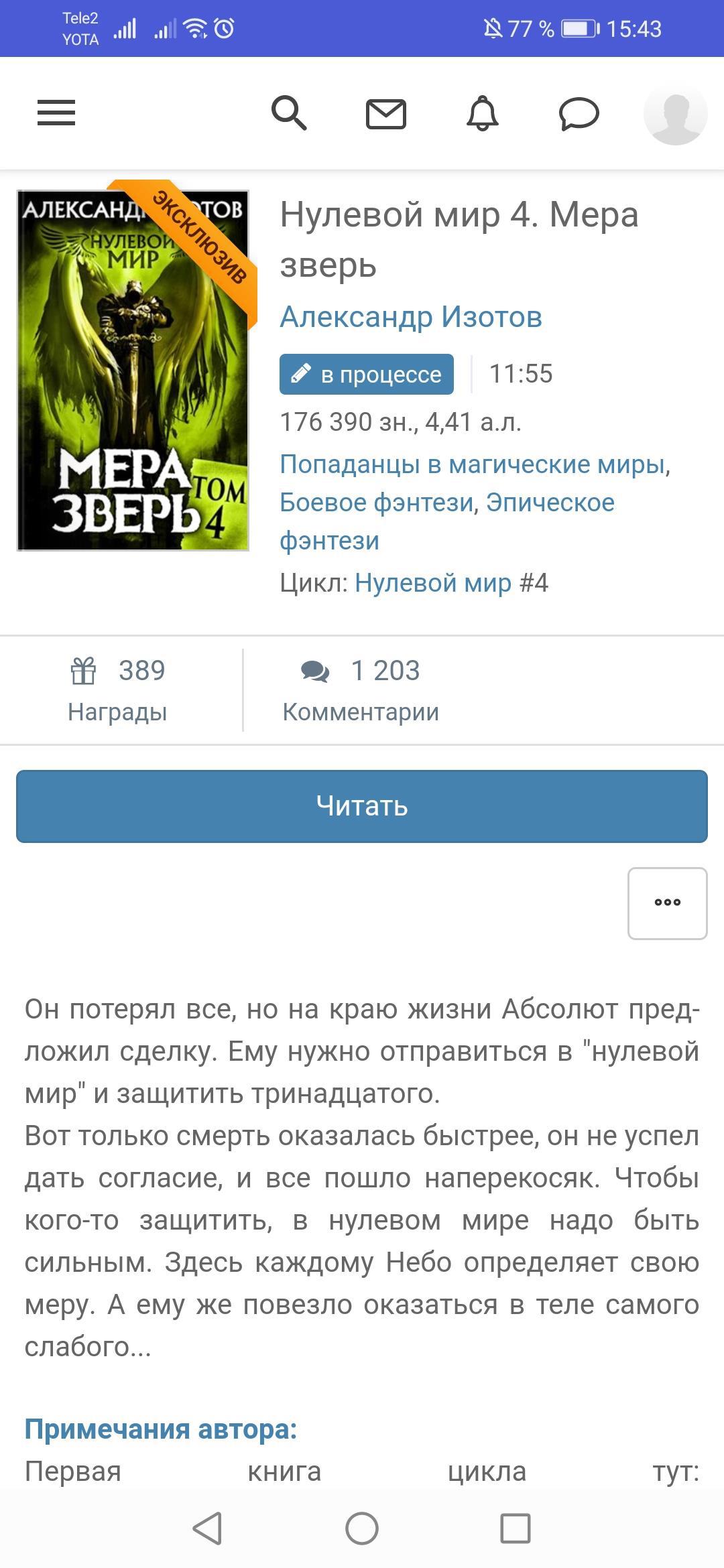
Task: Open the comments speech bubble in header
Action: click(x=579, y=113)
